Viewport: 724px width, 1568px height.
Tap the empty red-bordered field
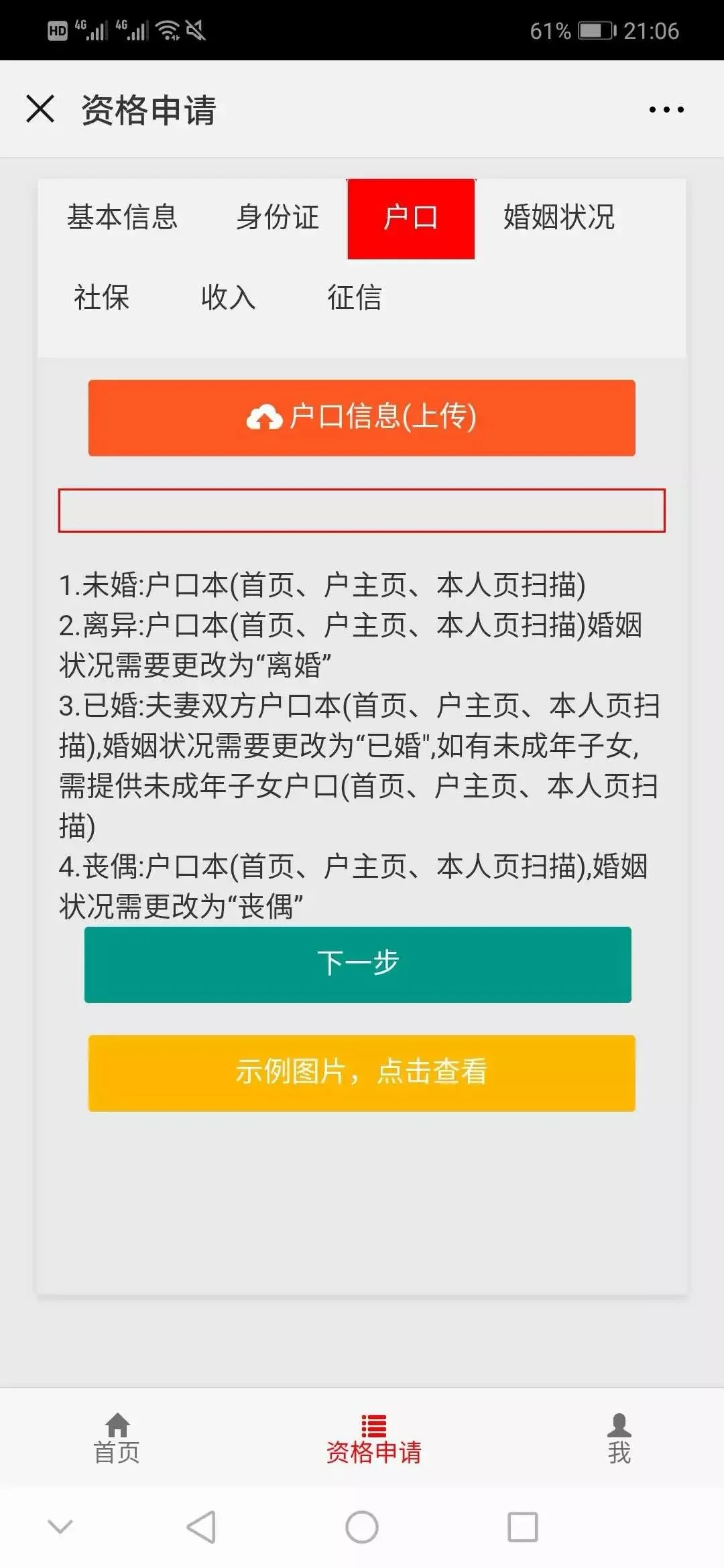pyautogui.click(x=362, y=511)
